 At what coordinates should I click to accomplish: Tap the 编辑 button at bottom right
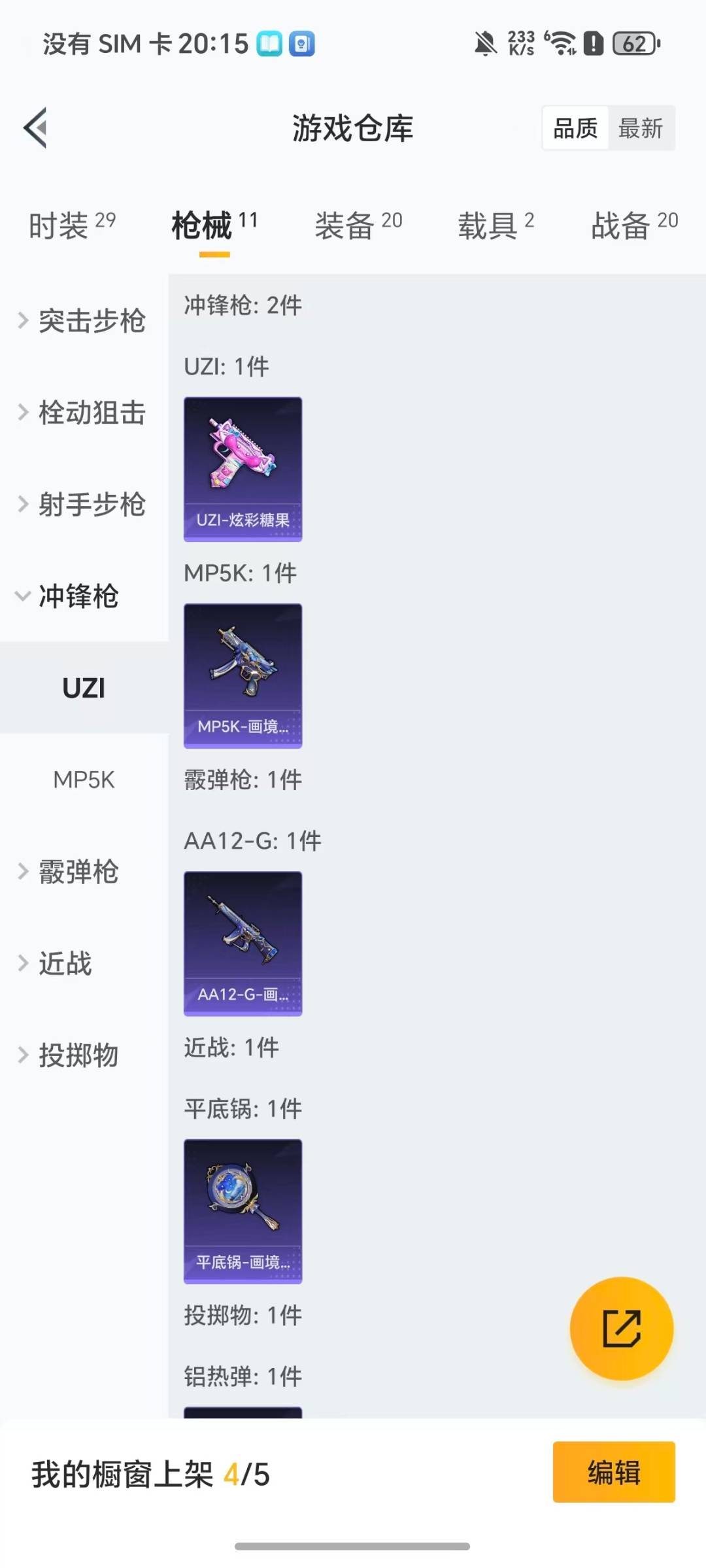click(613, 1471)
